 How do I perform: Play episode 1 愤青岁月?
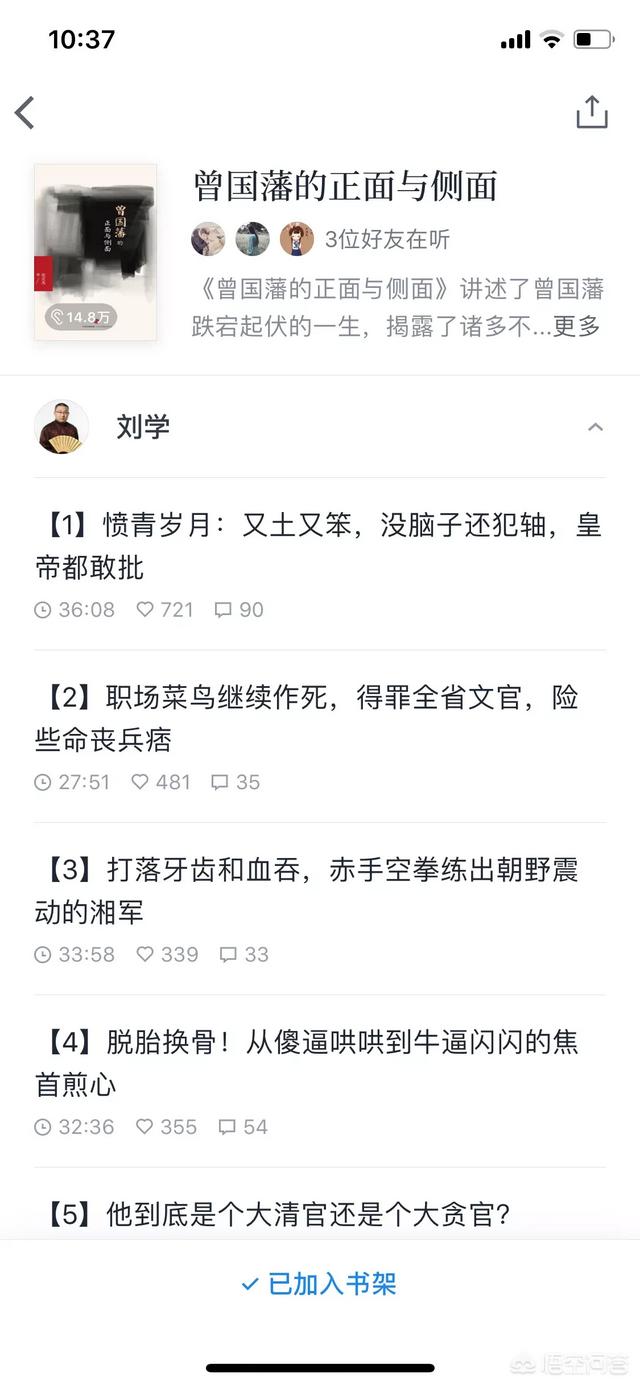click(x=320, y=566)
